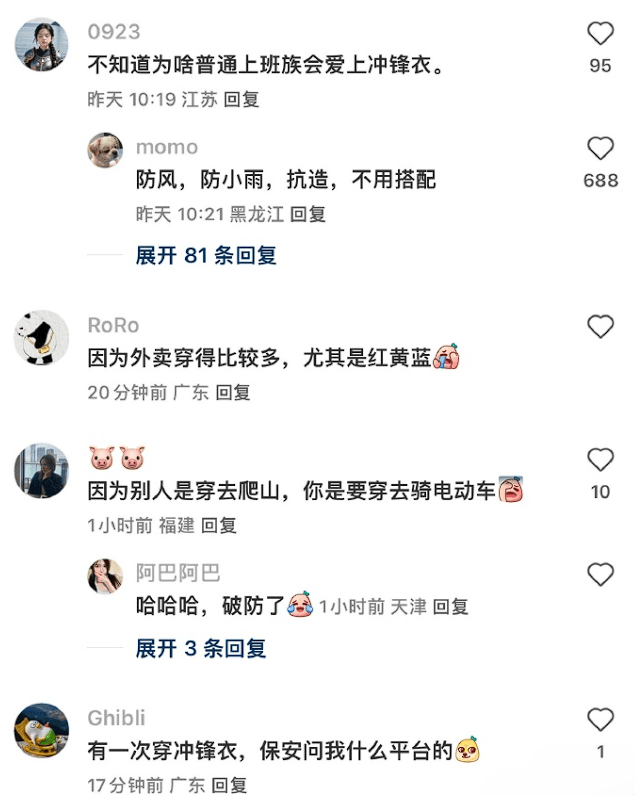The width and height of the screenshot is (635, 795).
Task: Reply to the 骑电动车 comment from 福建
Action: coord(219,525)
